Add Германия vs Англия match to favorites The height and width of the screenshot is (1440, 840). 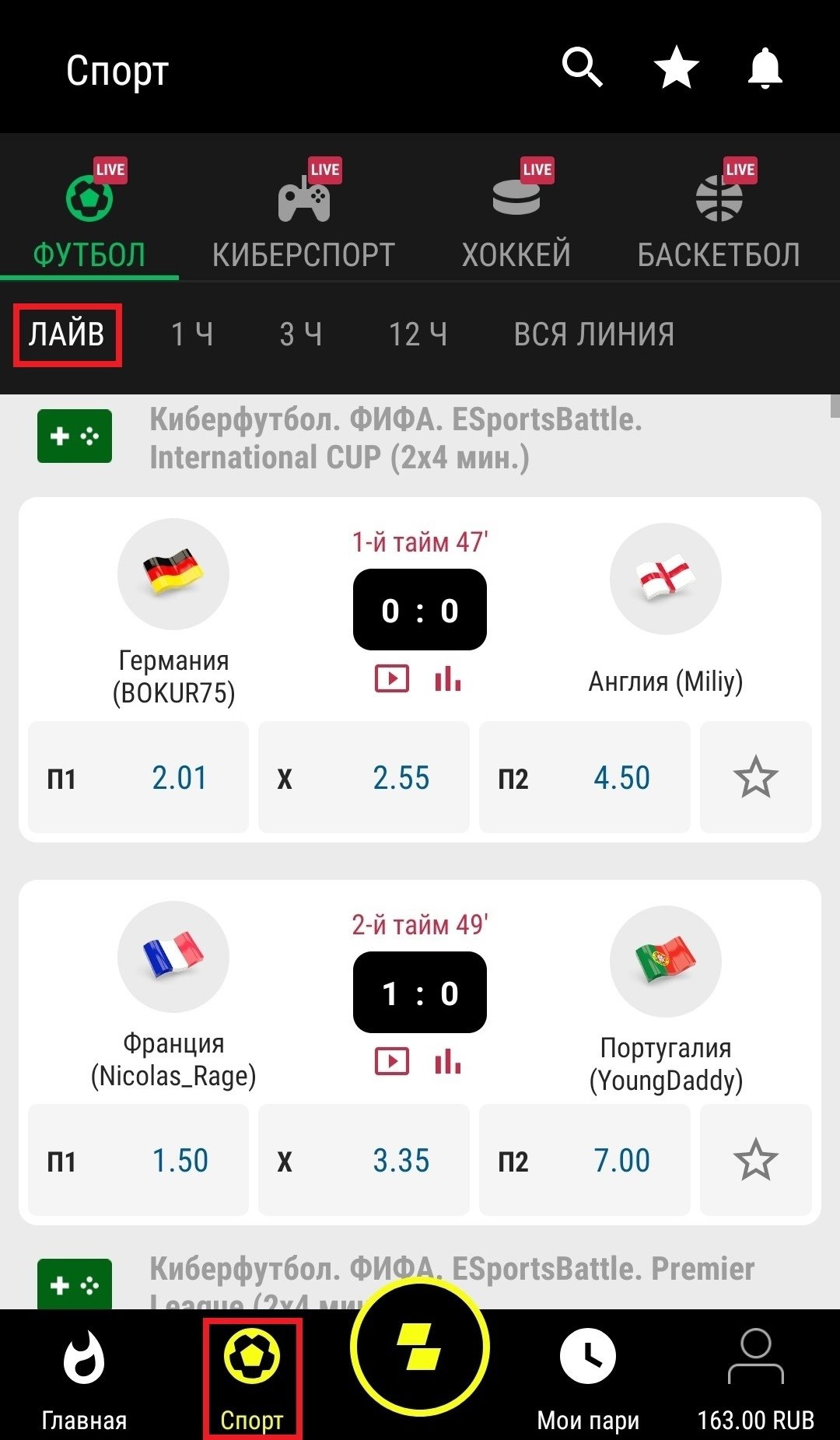755,777
